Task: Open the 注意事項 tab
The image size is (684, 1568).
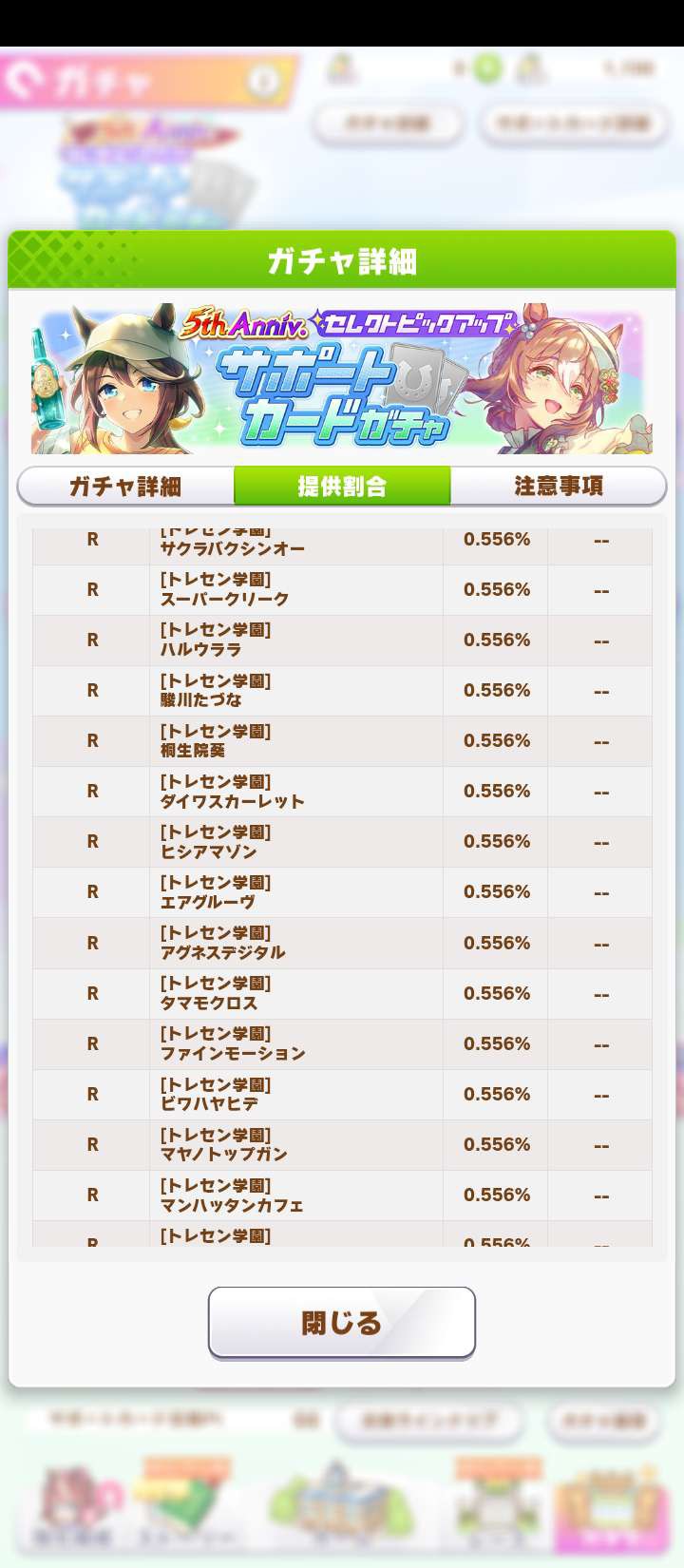Action: (559, 486)
